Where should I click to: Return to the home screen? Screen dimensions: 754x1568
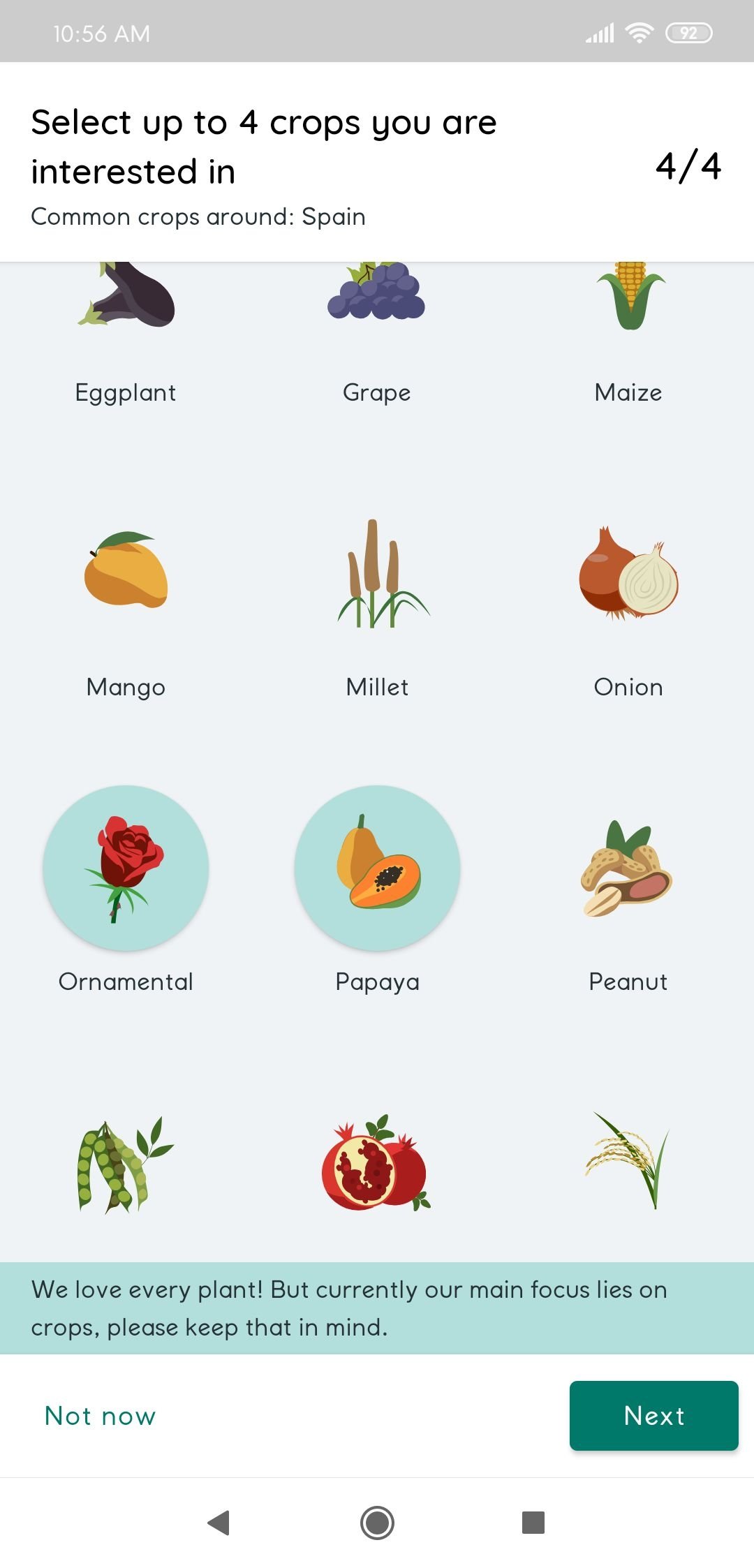coord(377,1522)
